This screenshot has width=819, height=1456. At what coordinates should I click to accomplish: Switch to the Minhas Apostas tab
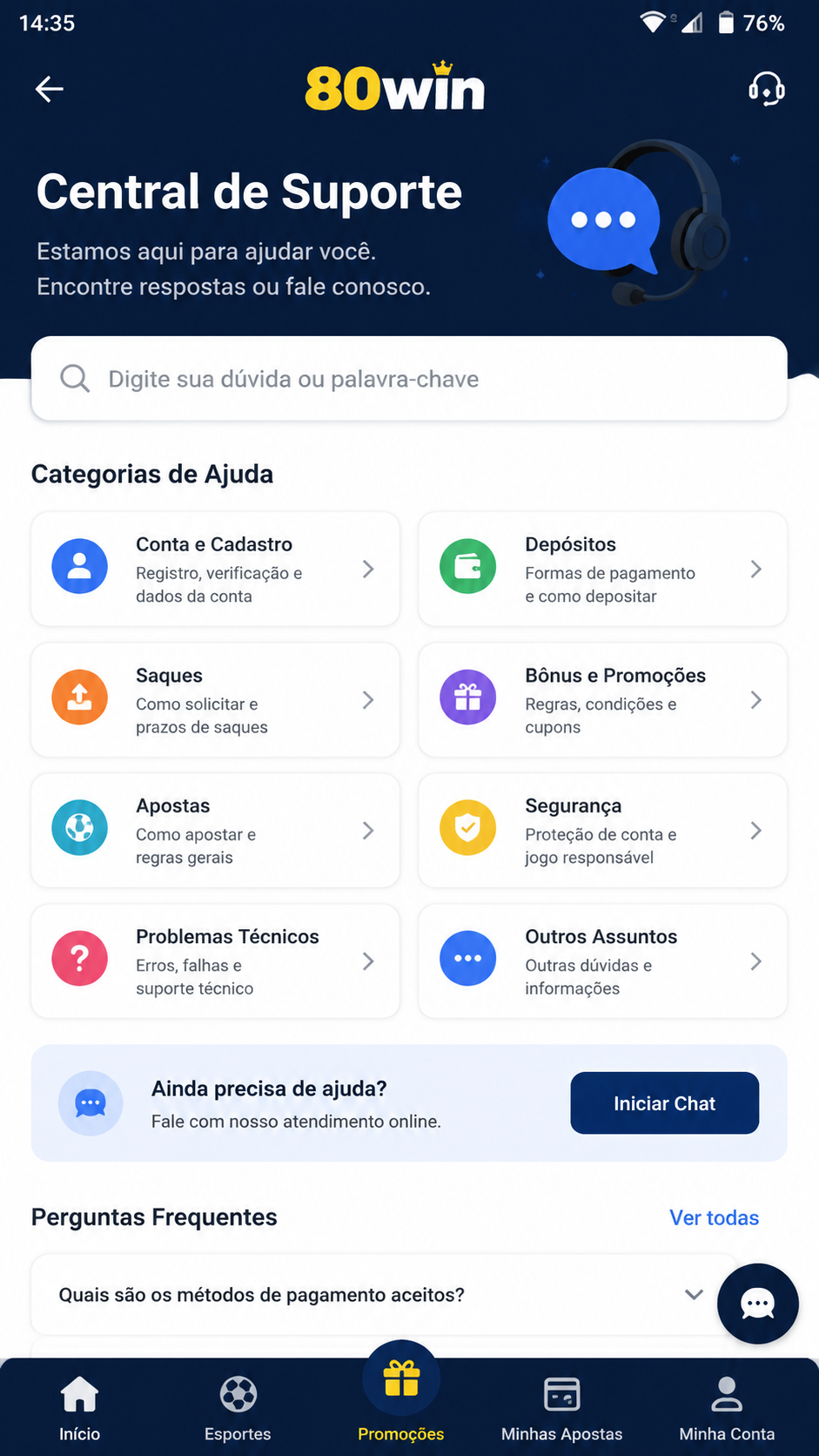[x=562, y=1409]
